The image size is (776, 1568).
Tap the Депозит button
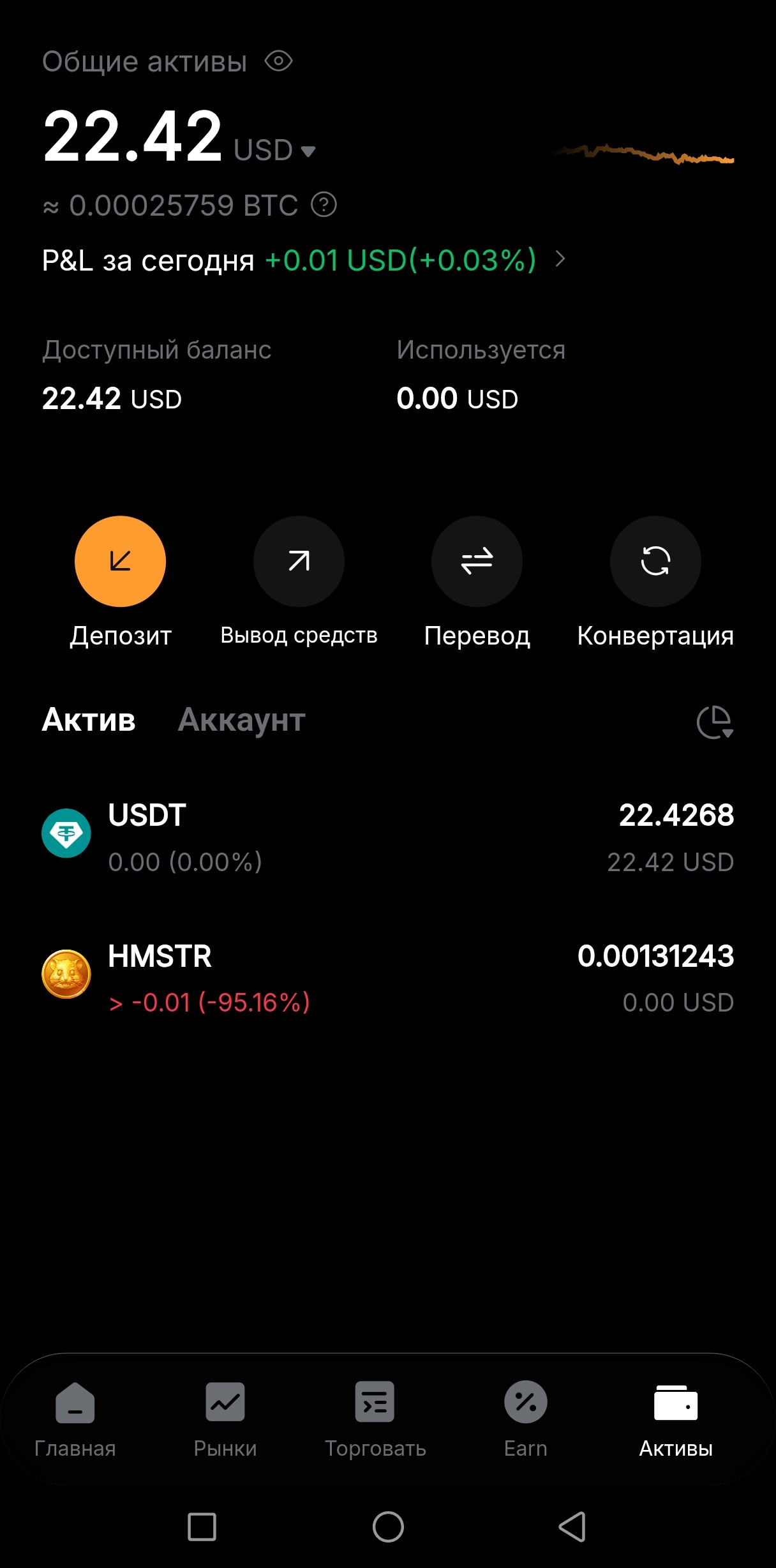[x=120, y=562]
